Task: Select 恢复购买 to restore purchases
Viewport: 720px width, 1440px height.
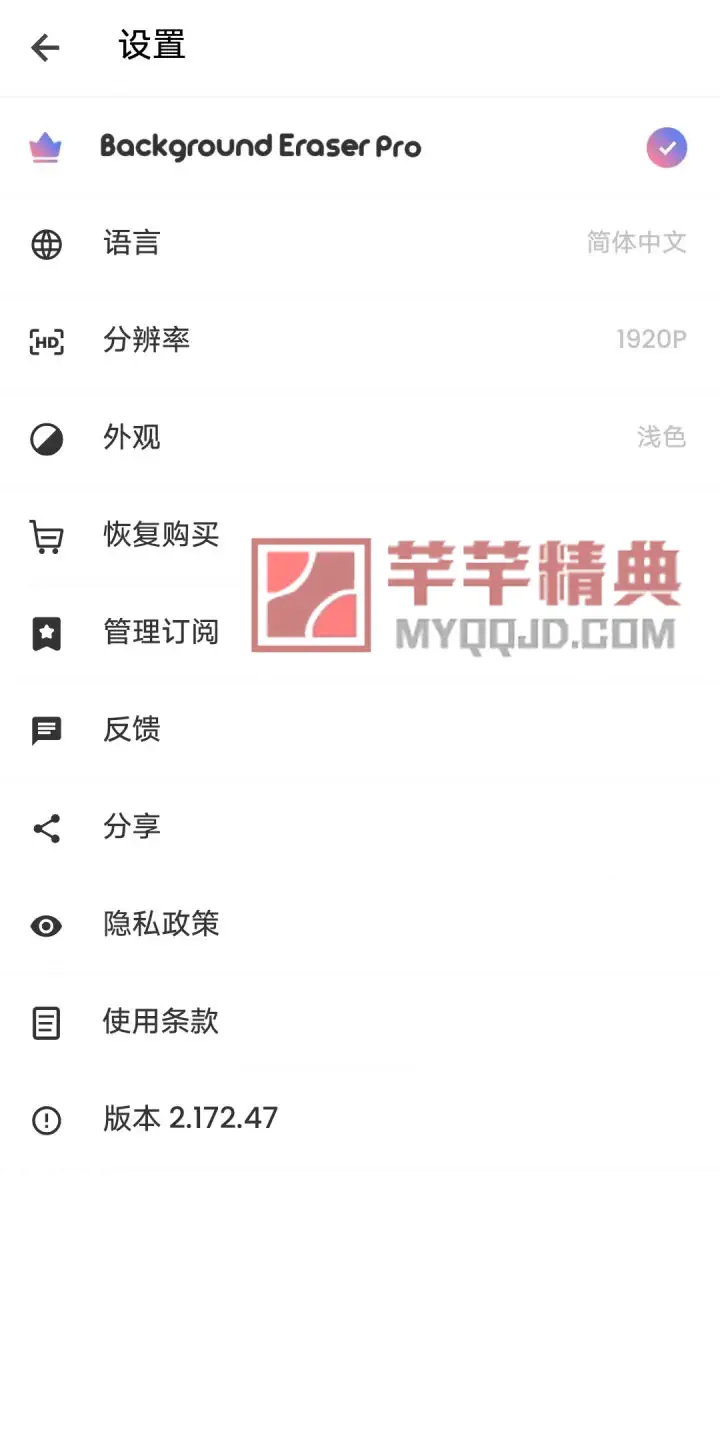Action: click(x=360, y=535)
